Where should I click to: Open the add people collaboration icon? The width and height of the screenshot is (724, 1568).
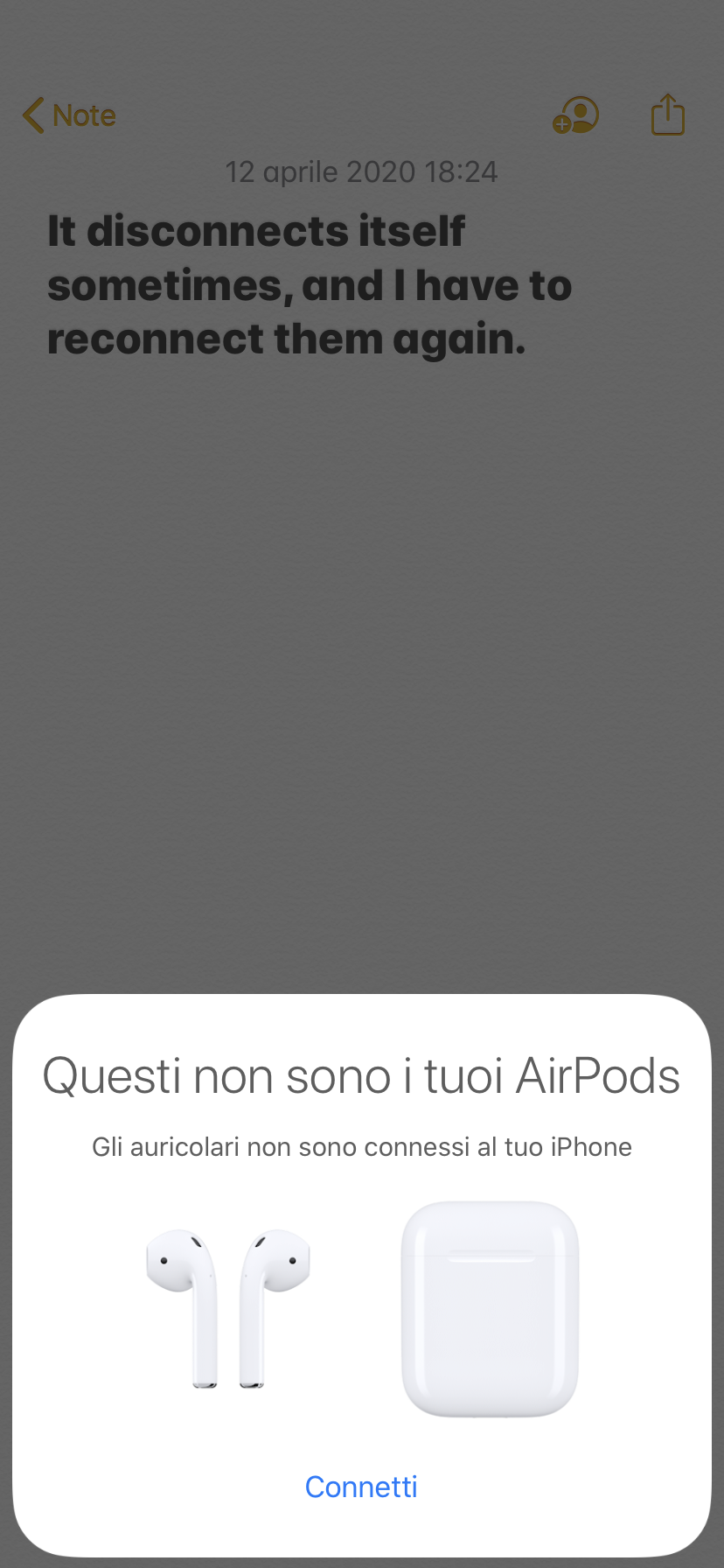pos(575,115)
